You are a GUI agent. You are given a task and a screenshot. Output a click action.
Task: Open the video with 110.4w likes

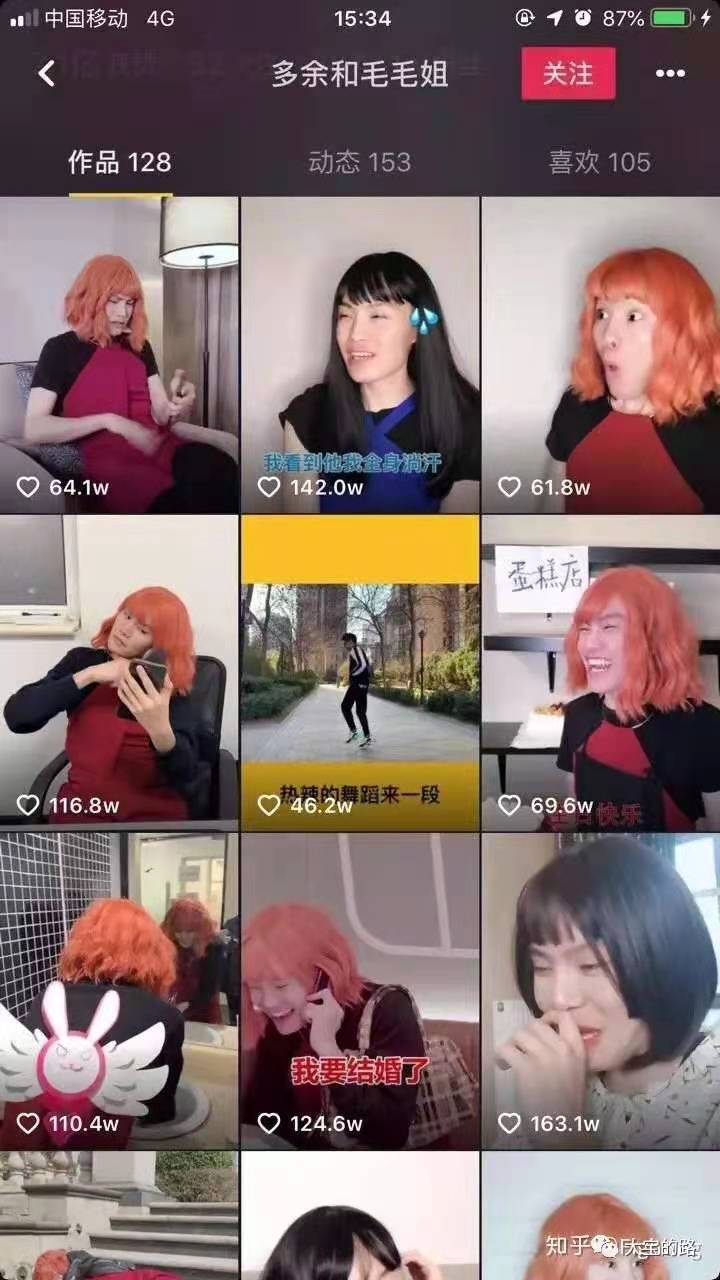coord(119,990)
